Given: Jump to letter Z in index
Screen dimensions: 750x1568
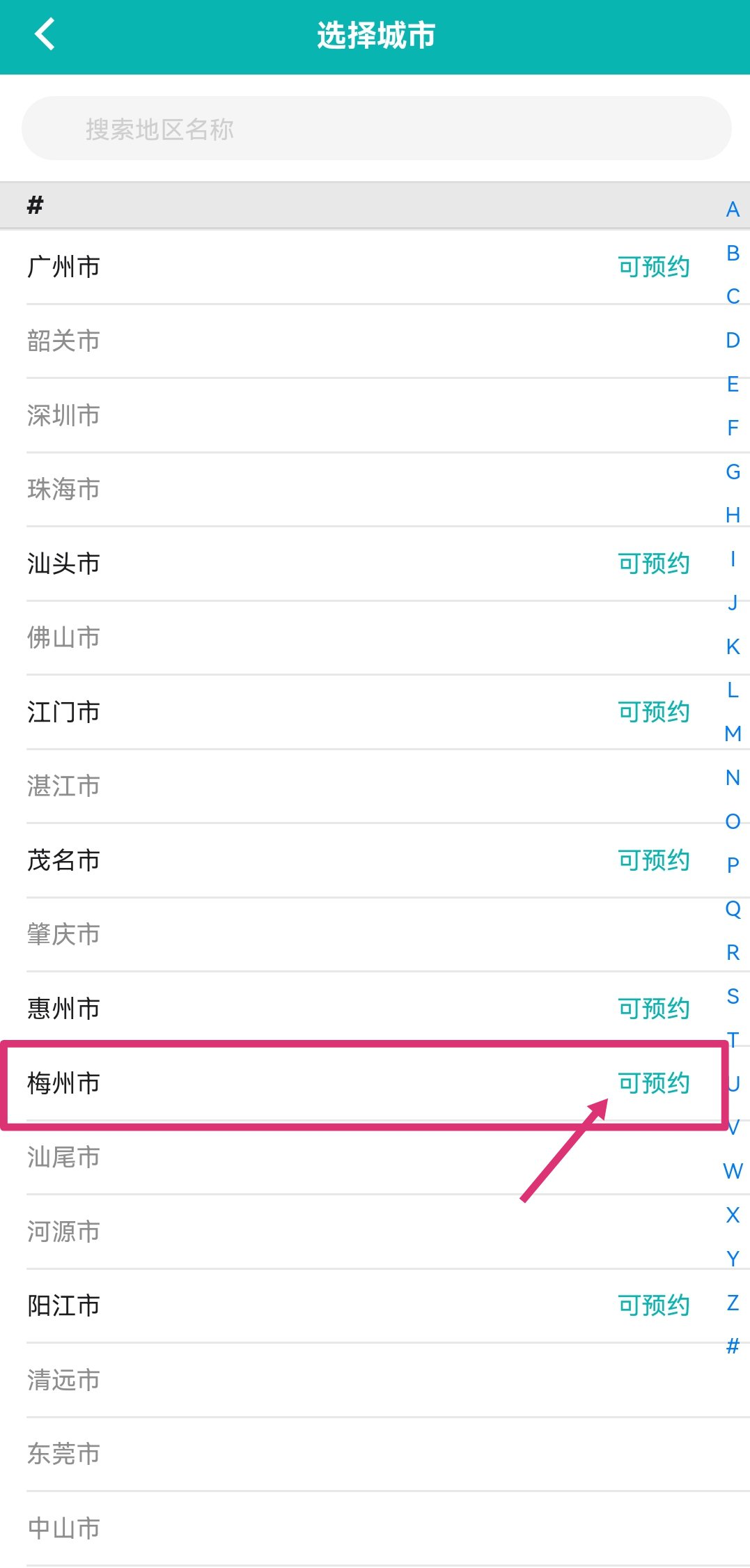Looking at the screenshot, I should [x=733, y=1303].
